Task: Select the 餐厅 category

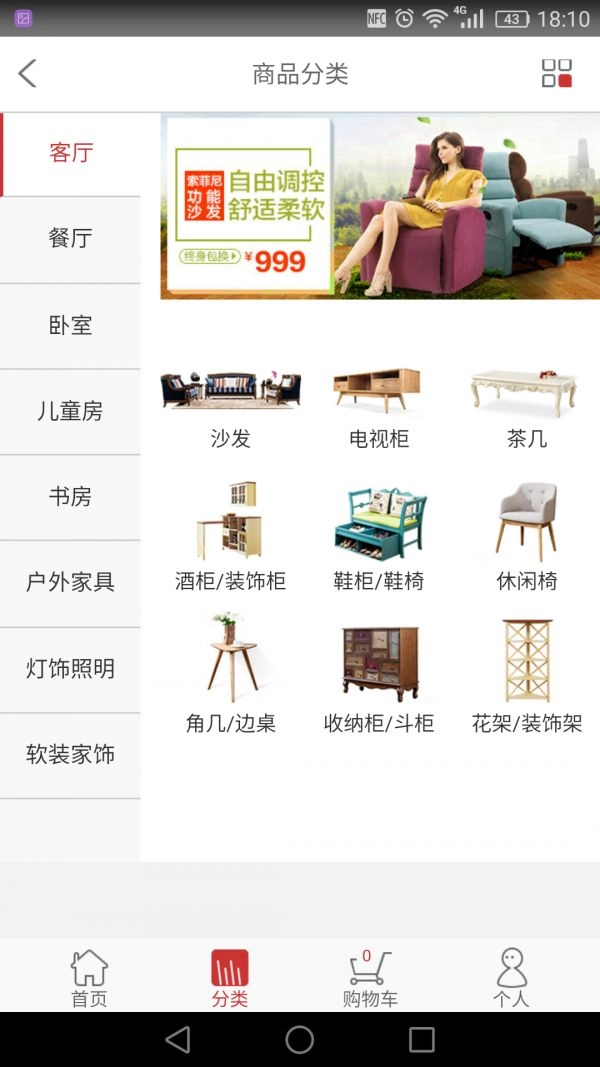Action: (70, 239)
